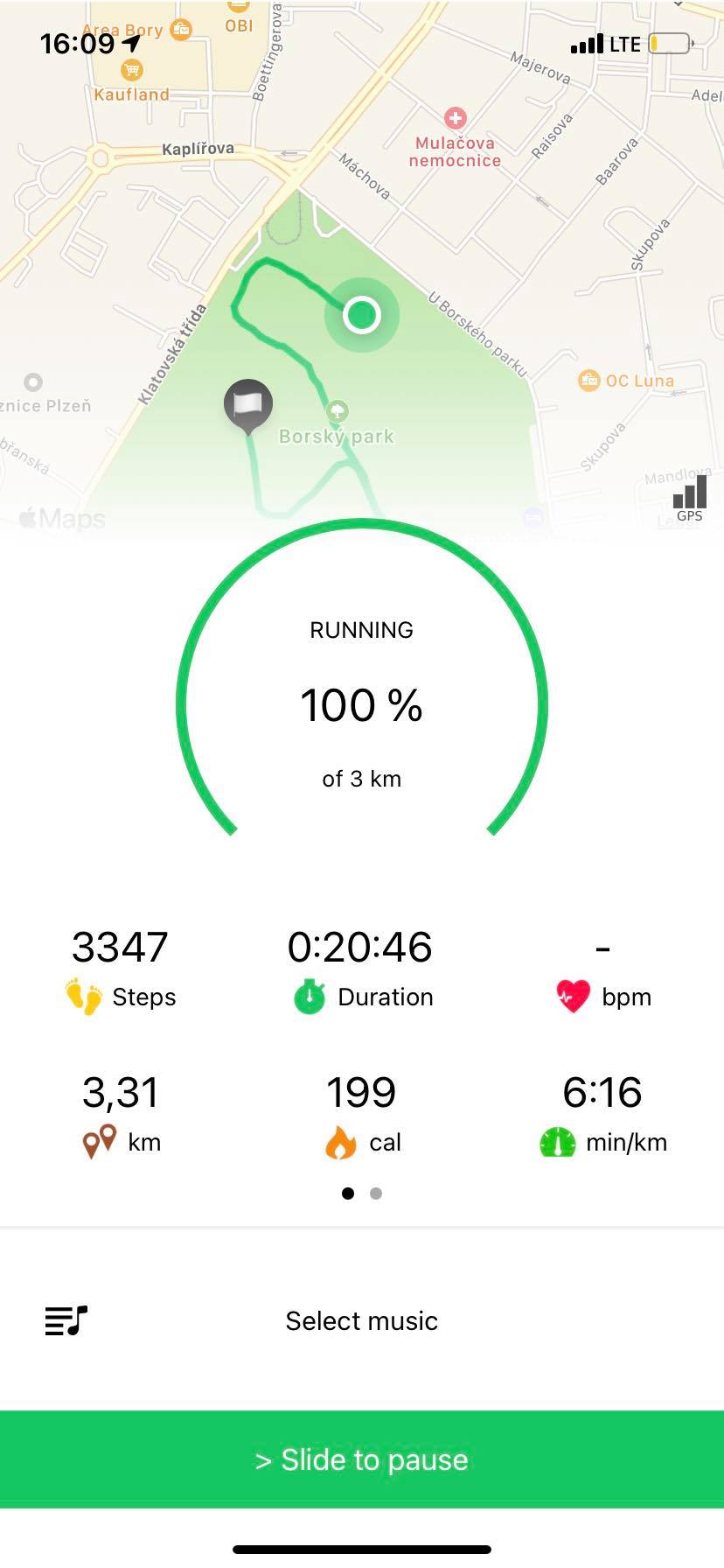Switch to the second stats page dot

[x=376, y=1193]
